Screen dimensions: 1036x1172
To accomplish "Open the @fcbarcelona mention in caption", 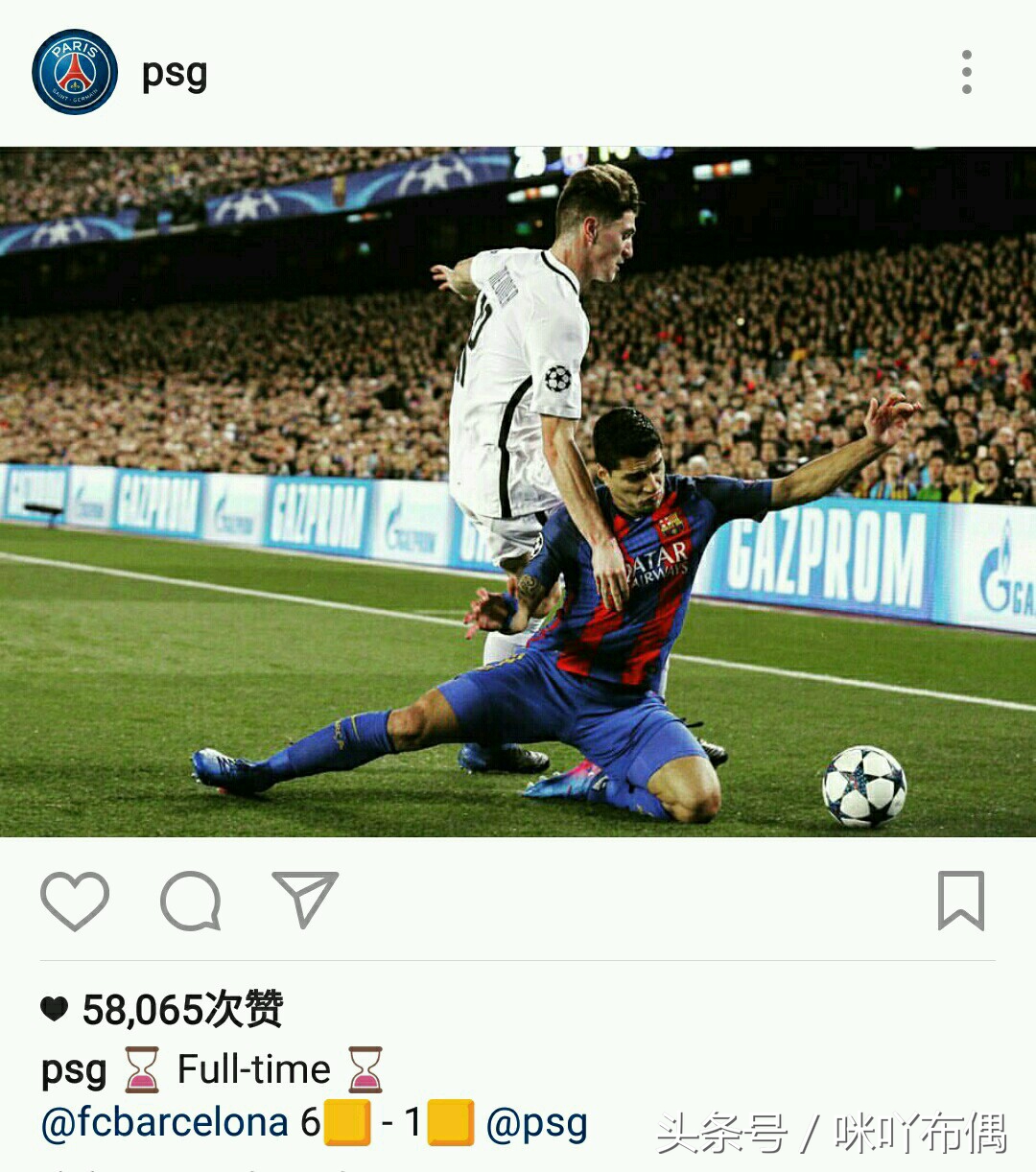I will point(164,1122).
